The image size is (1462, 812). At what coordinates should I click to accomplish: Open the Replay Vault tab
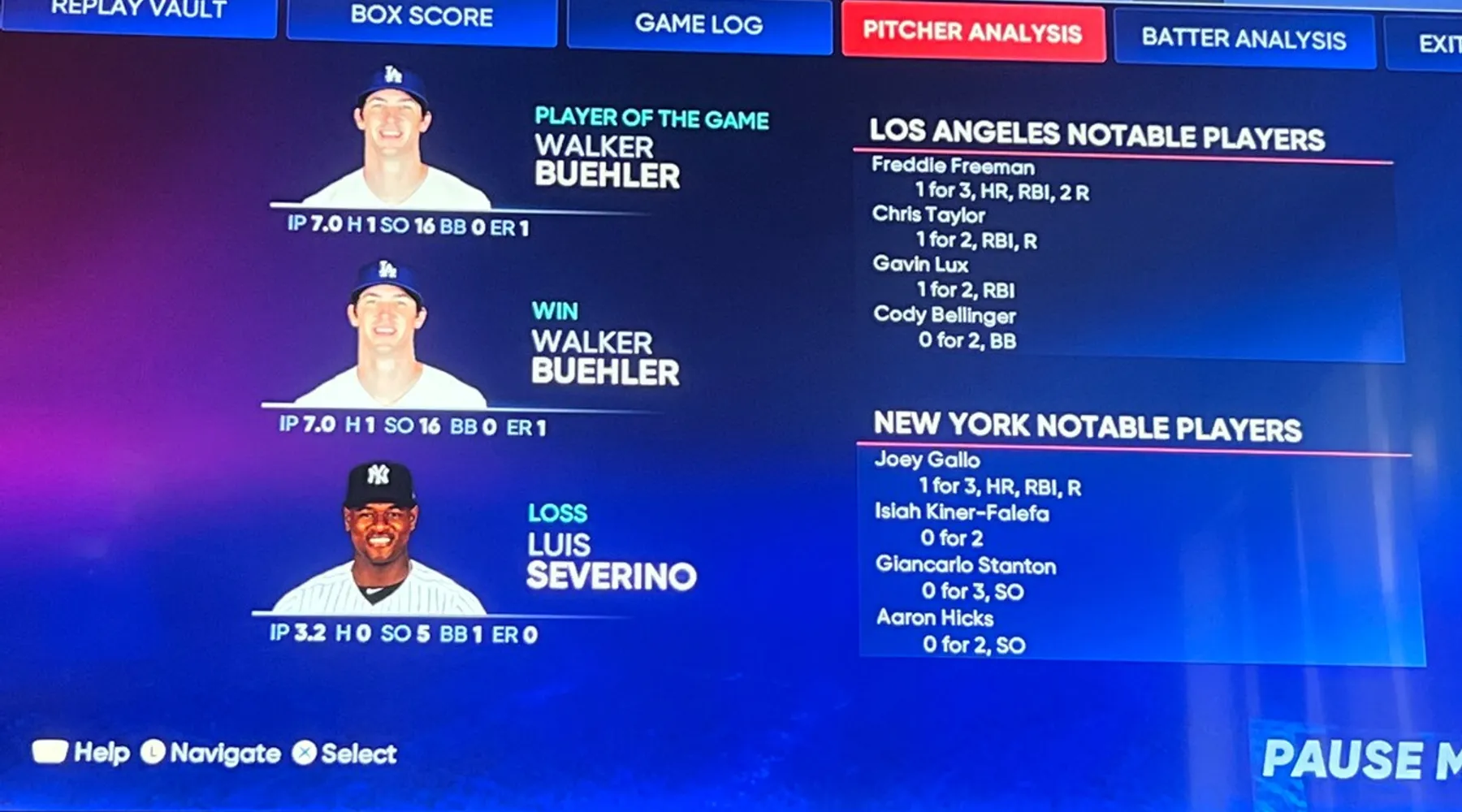click(139, 13)
